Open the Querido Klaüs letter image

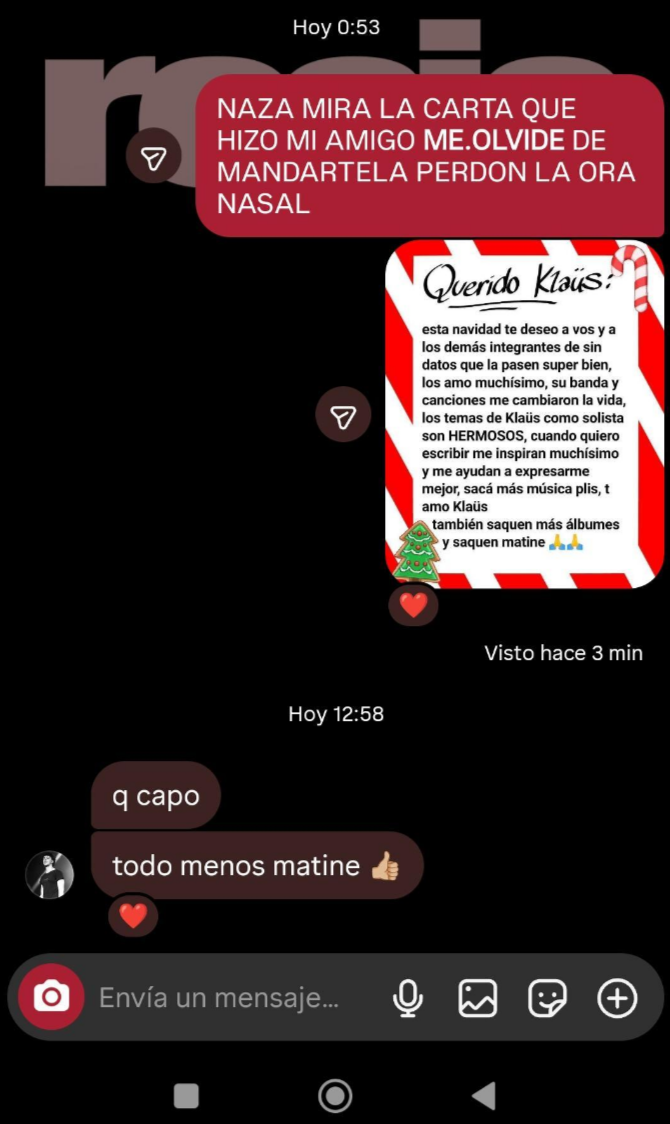[524, 413]
